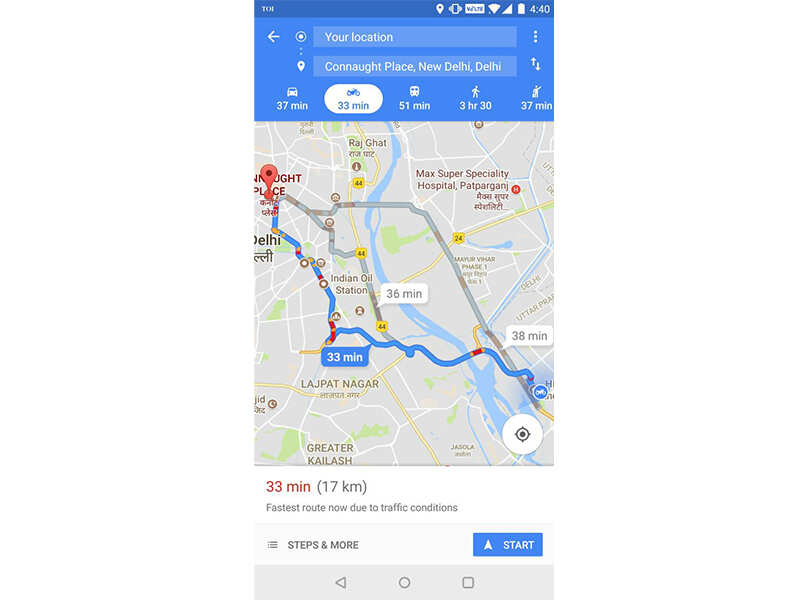Start navigation with the START button
The height and width of the screenshot is (600, 800).
(507, 545)
